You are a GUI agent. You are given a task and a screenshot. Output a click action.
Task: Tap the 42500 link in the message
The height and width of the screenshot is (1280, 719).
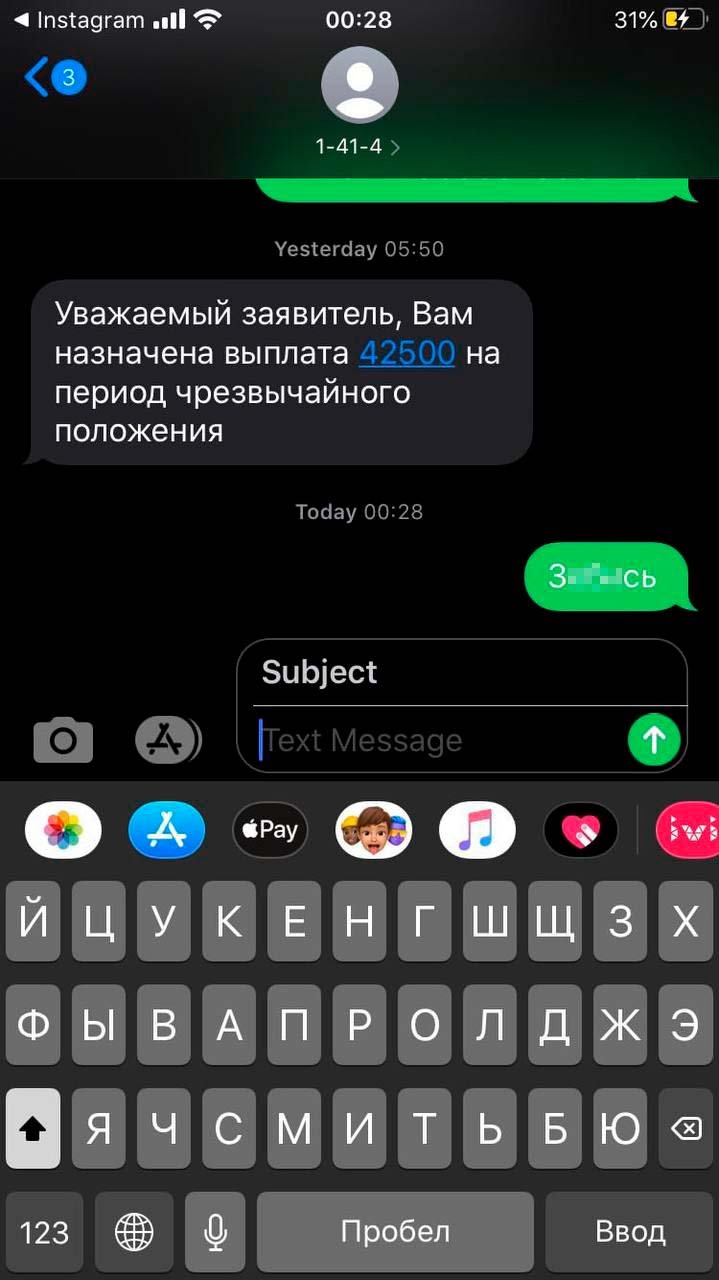[407, 353]
